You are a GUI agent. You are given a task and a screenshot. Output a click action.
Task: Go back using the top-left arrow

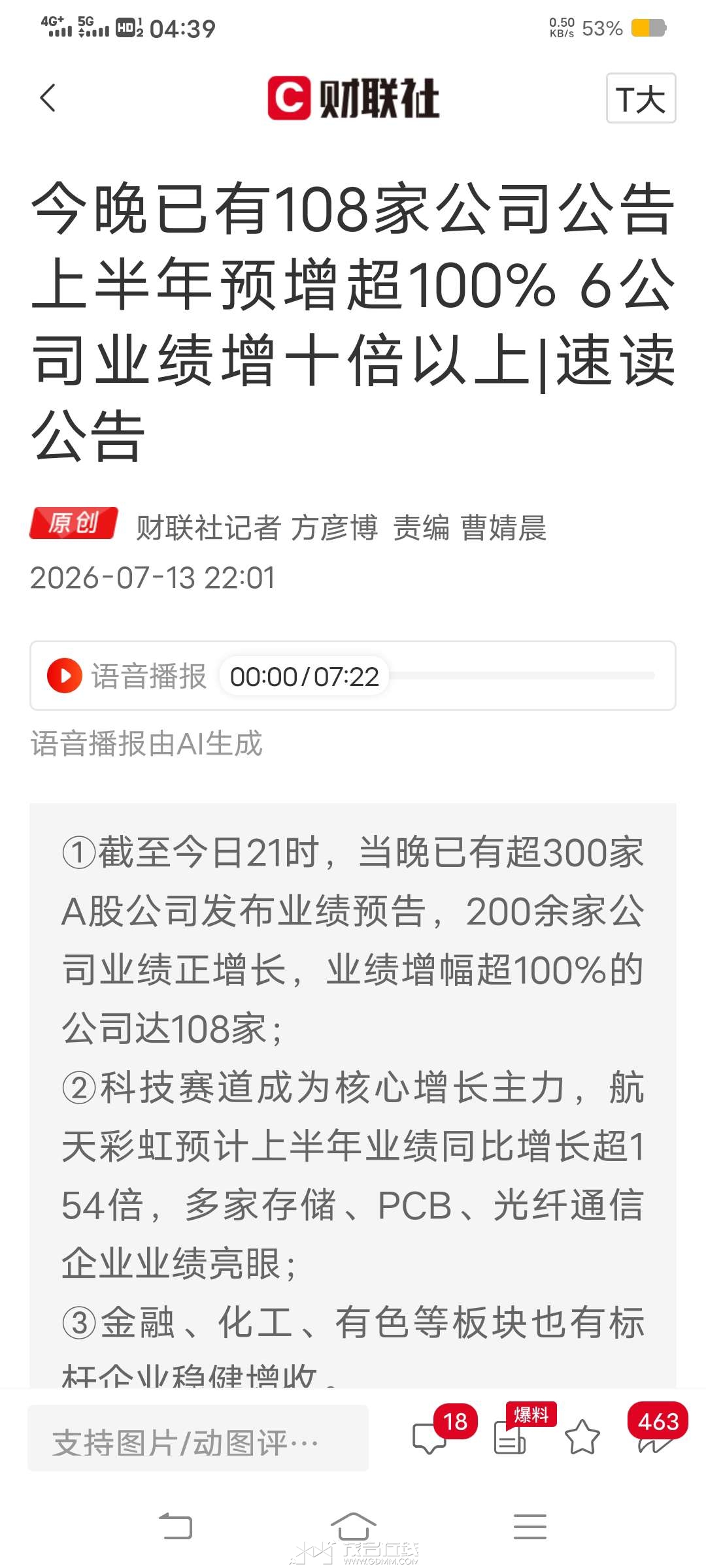coord(48,98)
